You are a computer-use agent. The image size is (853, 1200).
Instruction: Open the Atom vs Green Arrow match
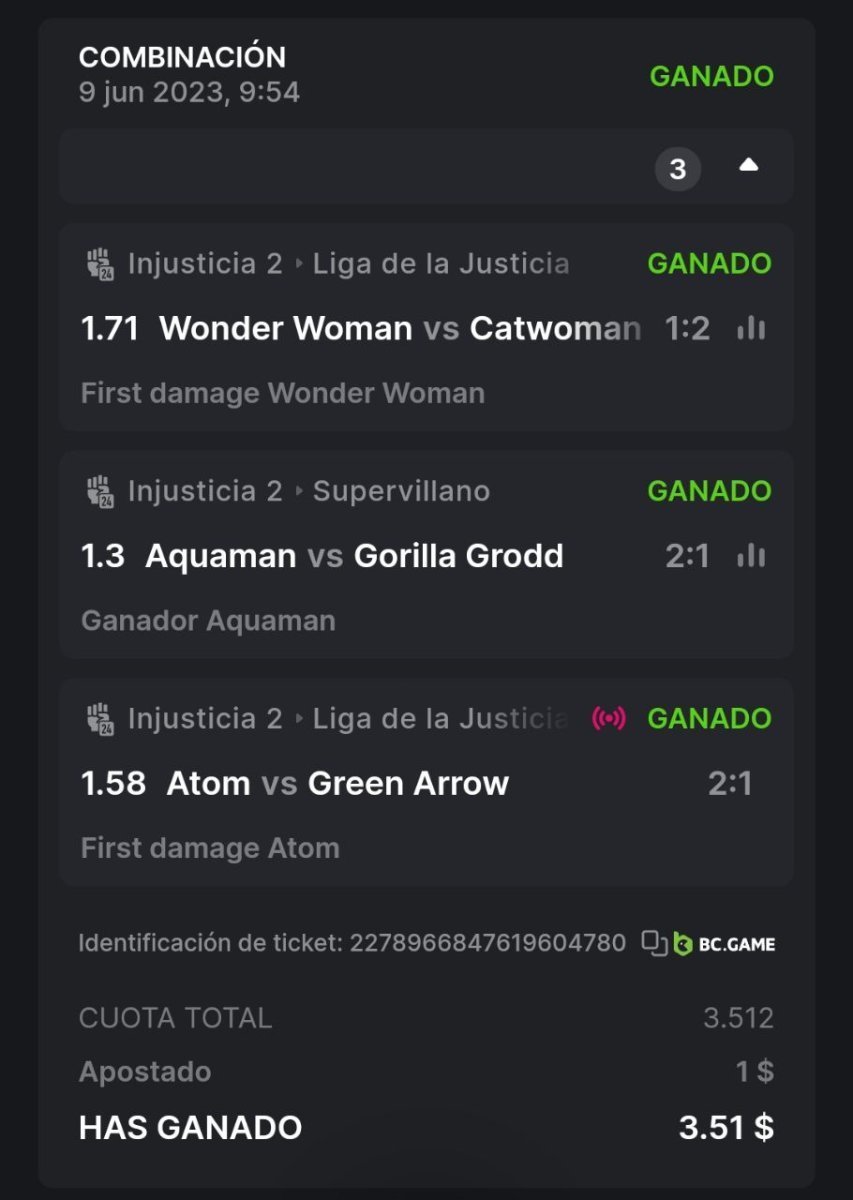[x=337, y=783]
